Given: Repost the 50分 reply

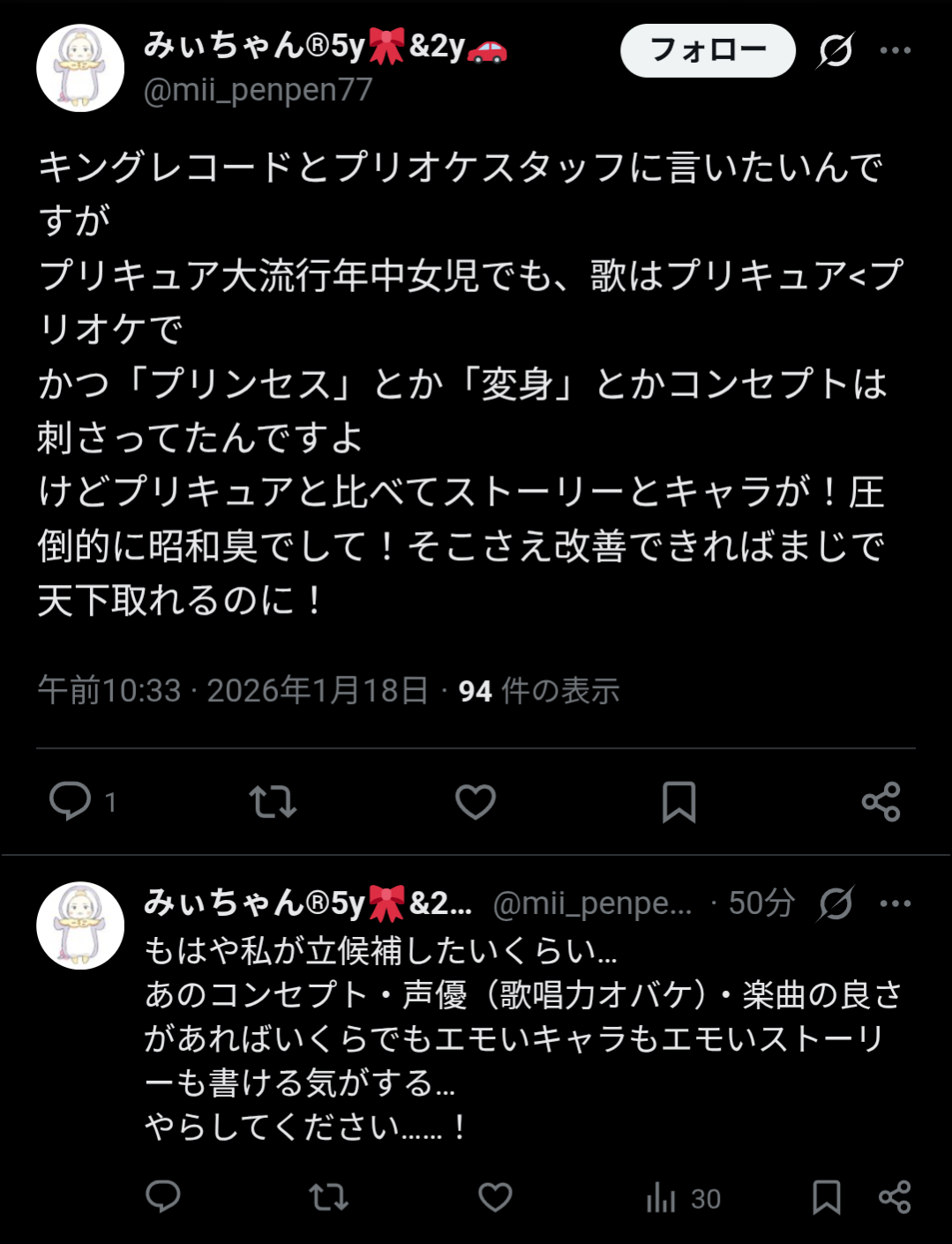Looking at the screenshot, I should (328, 1197).
